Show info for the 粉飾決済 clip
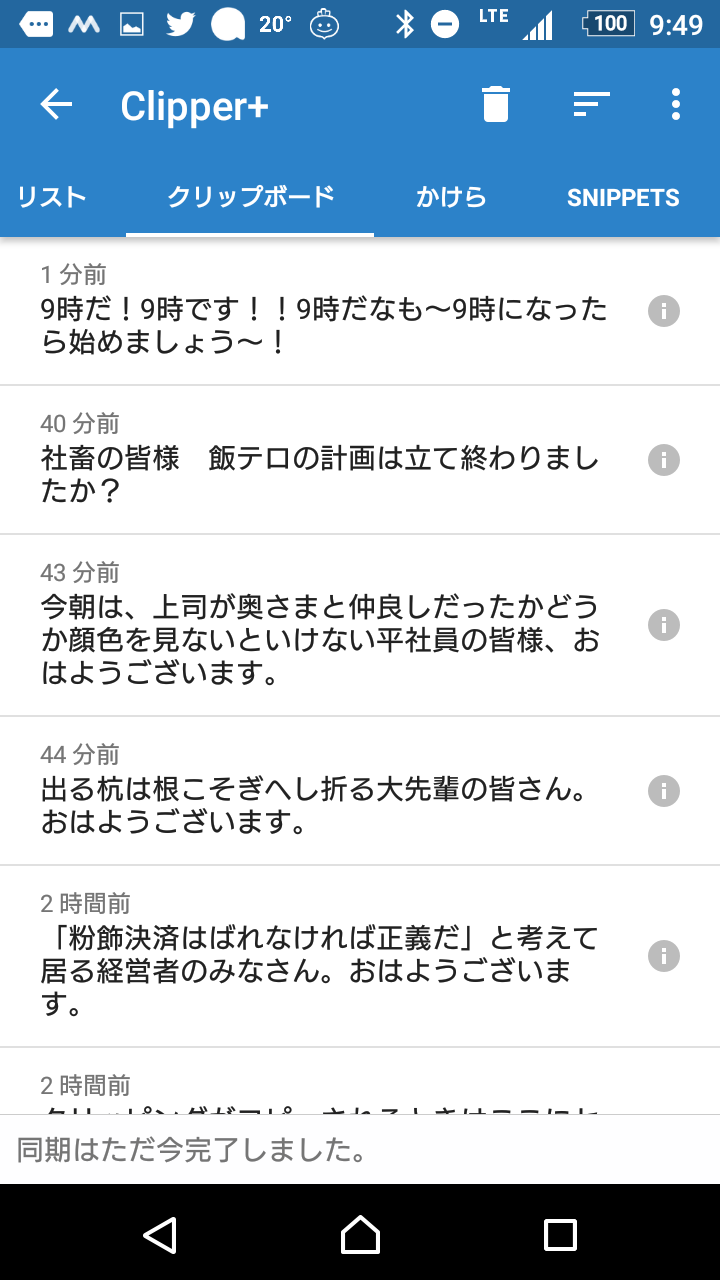Viewport: 720px width, 1280px height. [664, 956]
